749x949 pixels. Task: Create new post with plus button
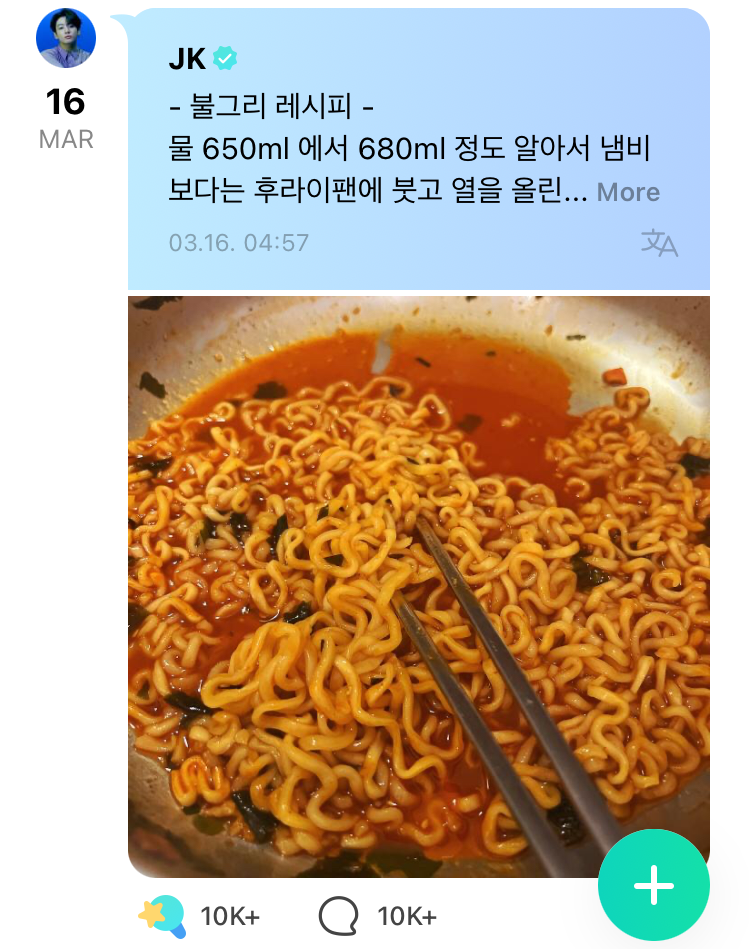(653, 885)
